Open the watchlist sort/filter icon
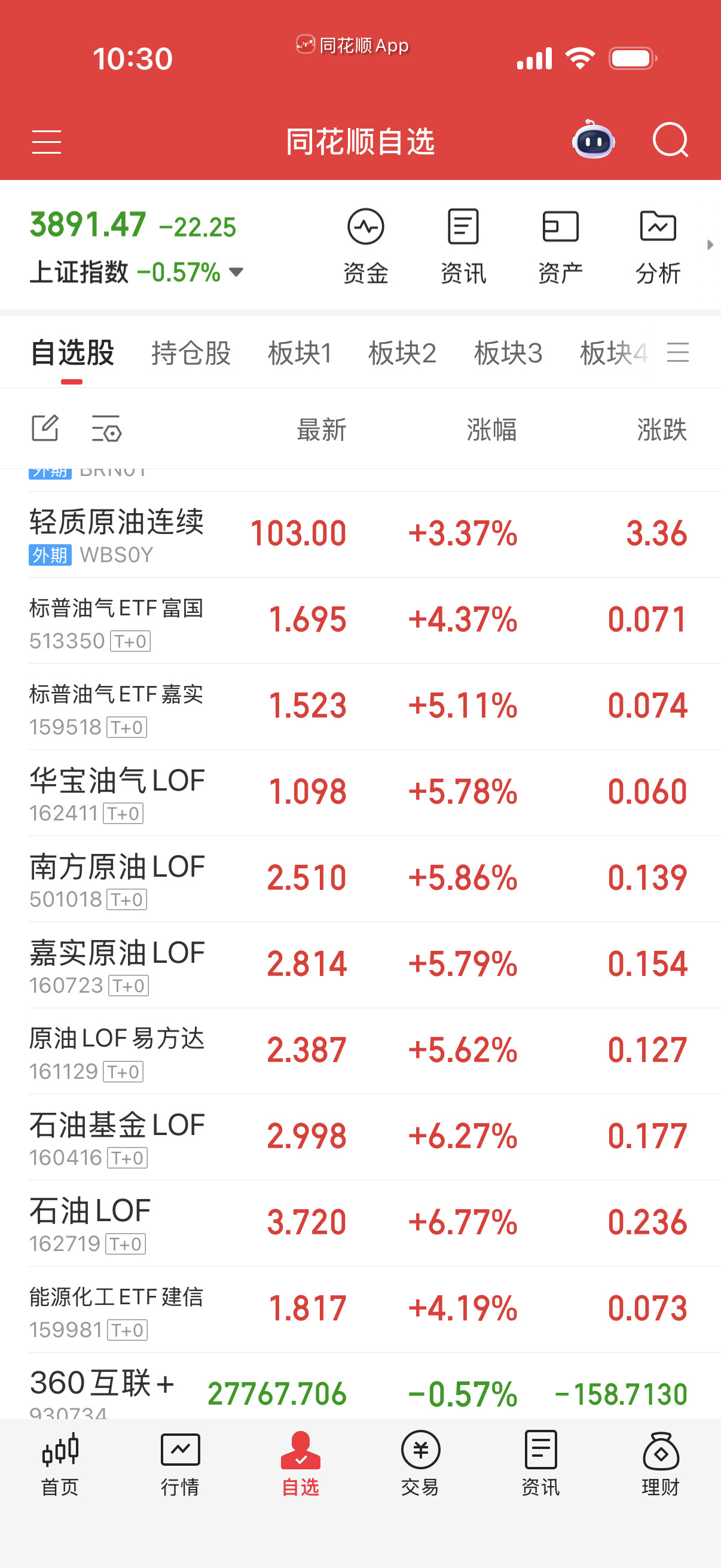 tap(106, 429)
